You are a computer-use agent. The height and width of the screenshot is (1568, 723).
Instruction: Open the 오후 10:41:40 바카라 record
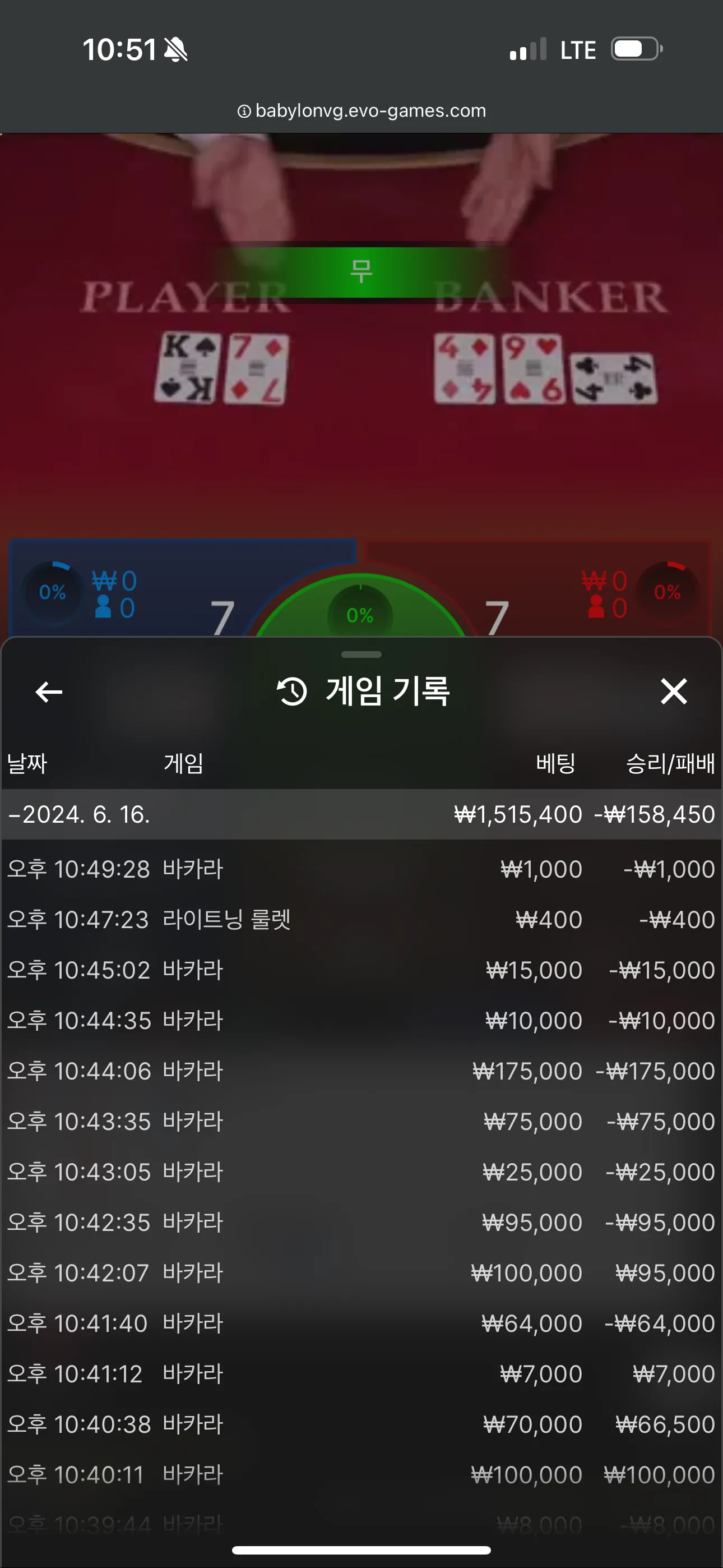click(x=361, y=1324)
